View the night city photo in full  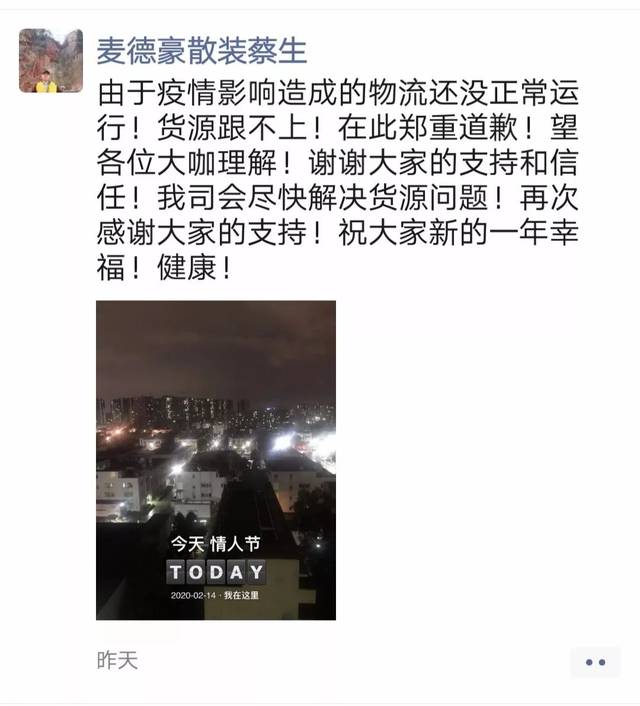pyautogui.click(x=216, y=460)
